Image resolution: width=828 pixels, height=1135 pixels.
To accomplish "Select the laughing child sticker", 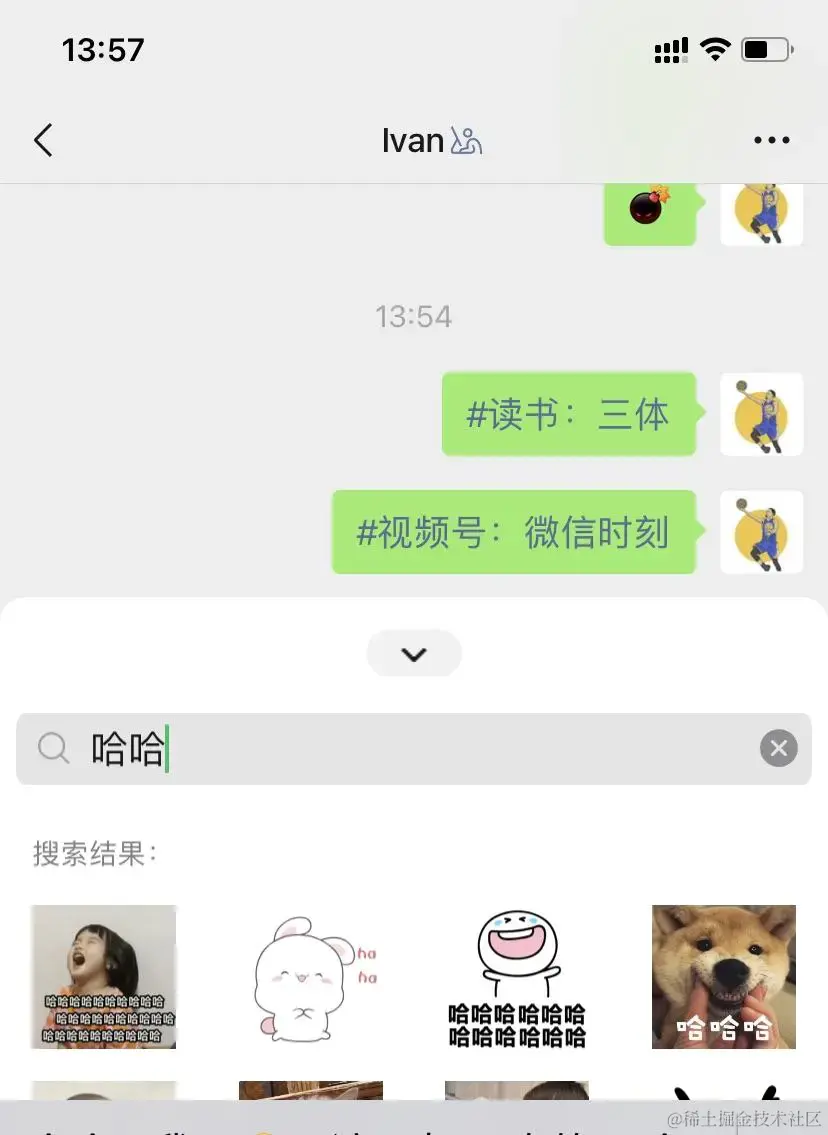I will (103, 976).
